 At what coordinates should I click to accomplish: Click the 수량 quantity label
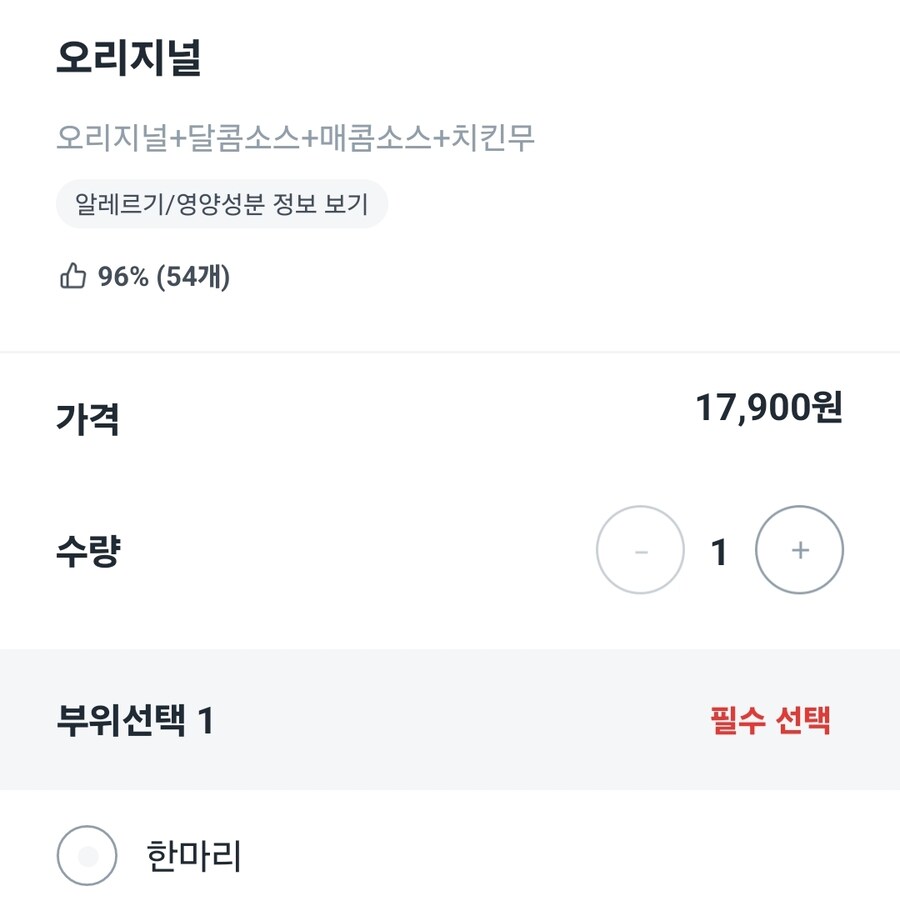(x=88, y=550)
